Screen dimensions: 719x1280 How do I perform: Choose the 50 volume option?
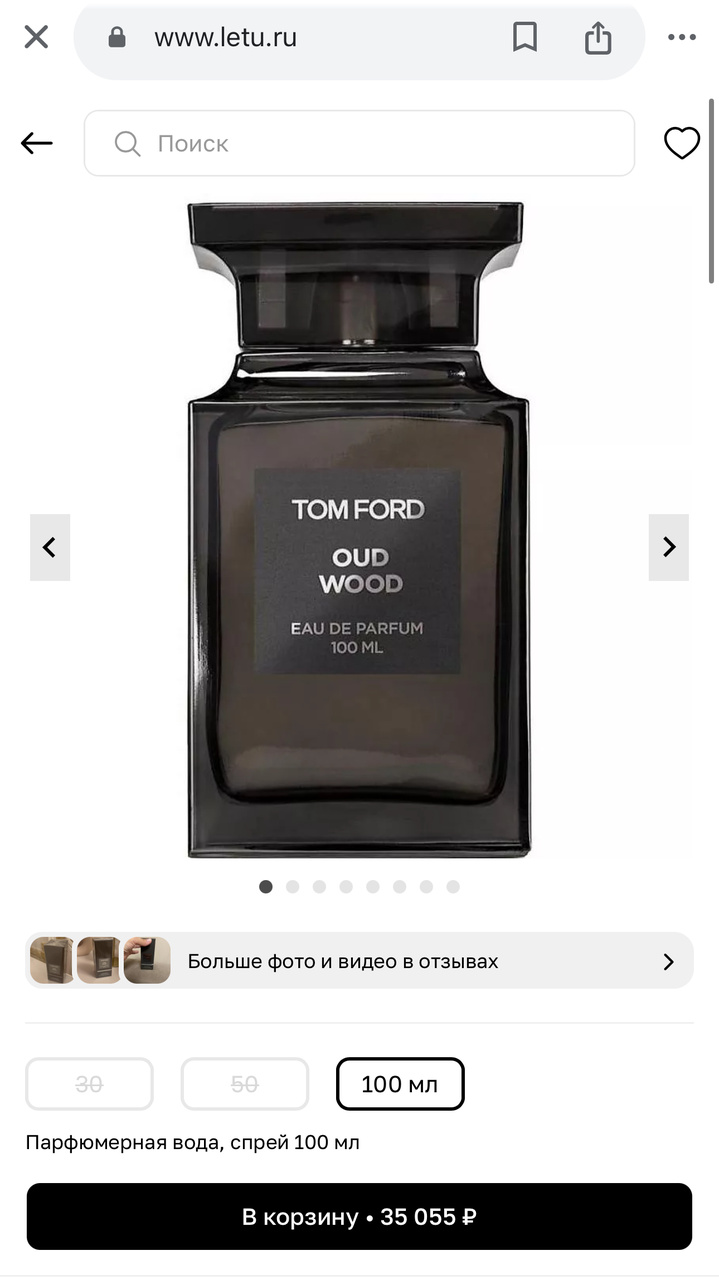pyautogui.click(x=245, y=1084)
